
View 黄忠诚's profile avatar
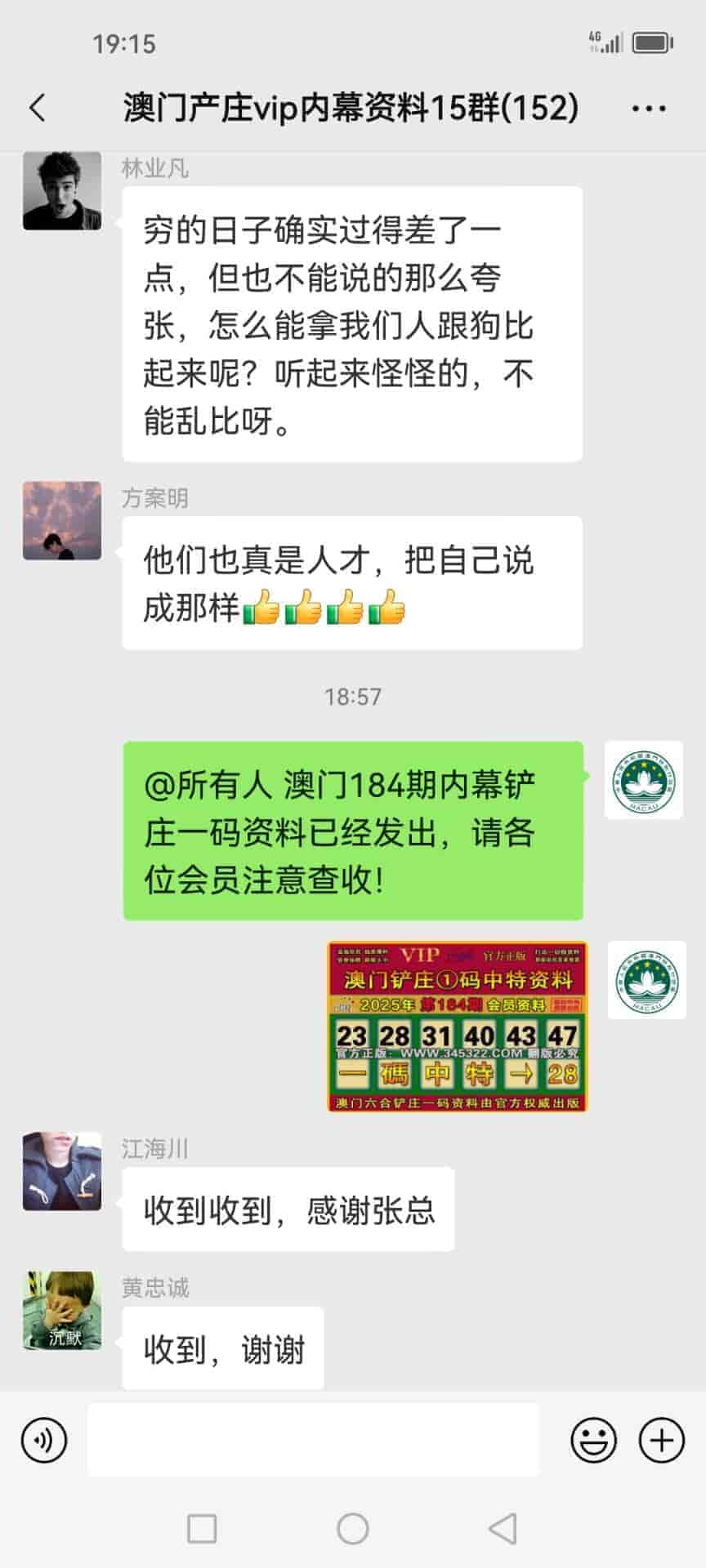coord(62,1310)
